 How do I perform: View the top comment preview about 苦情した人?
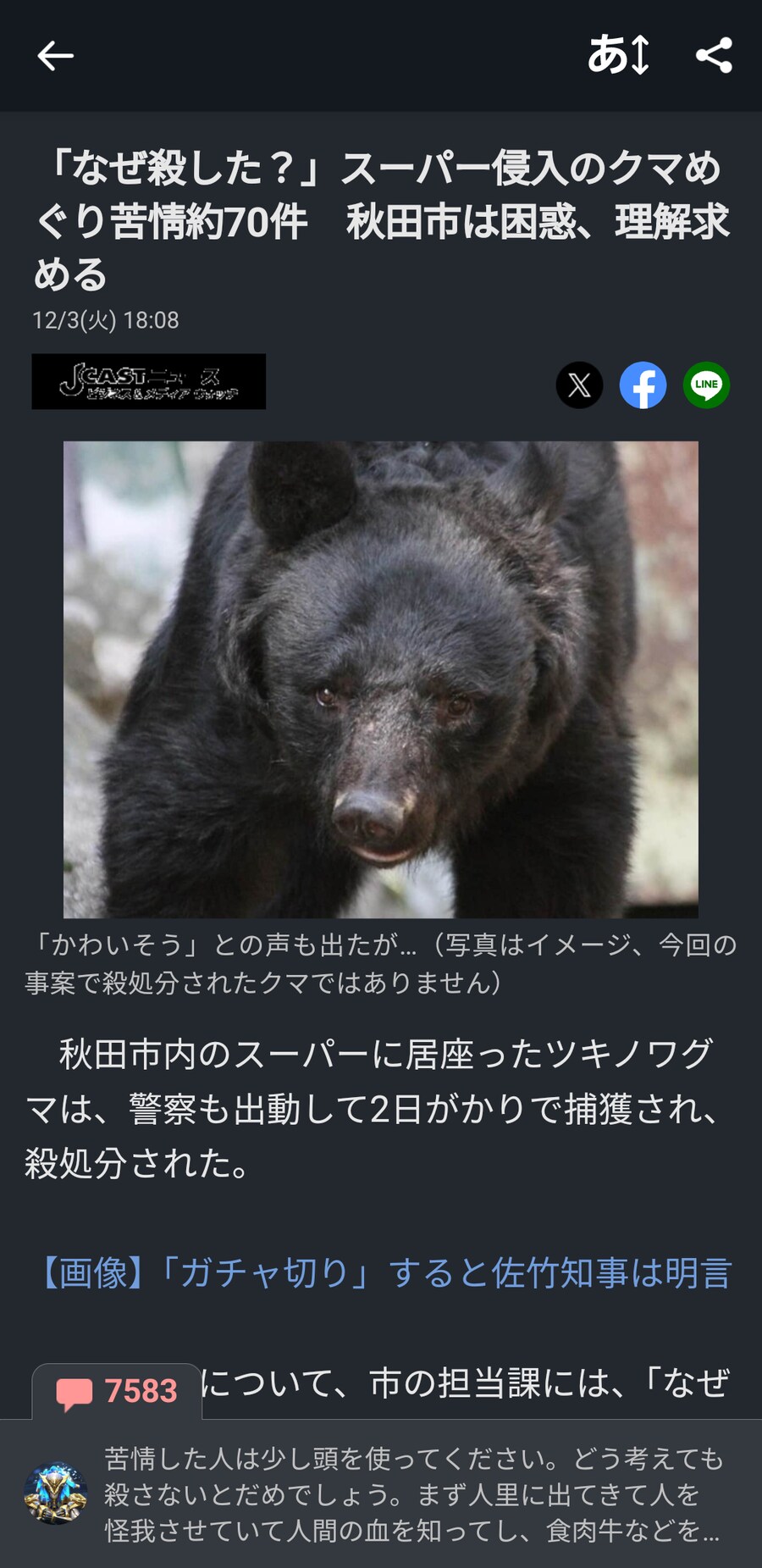click(411, 1494)
